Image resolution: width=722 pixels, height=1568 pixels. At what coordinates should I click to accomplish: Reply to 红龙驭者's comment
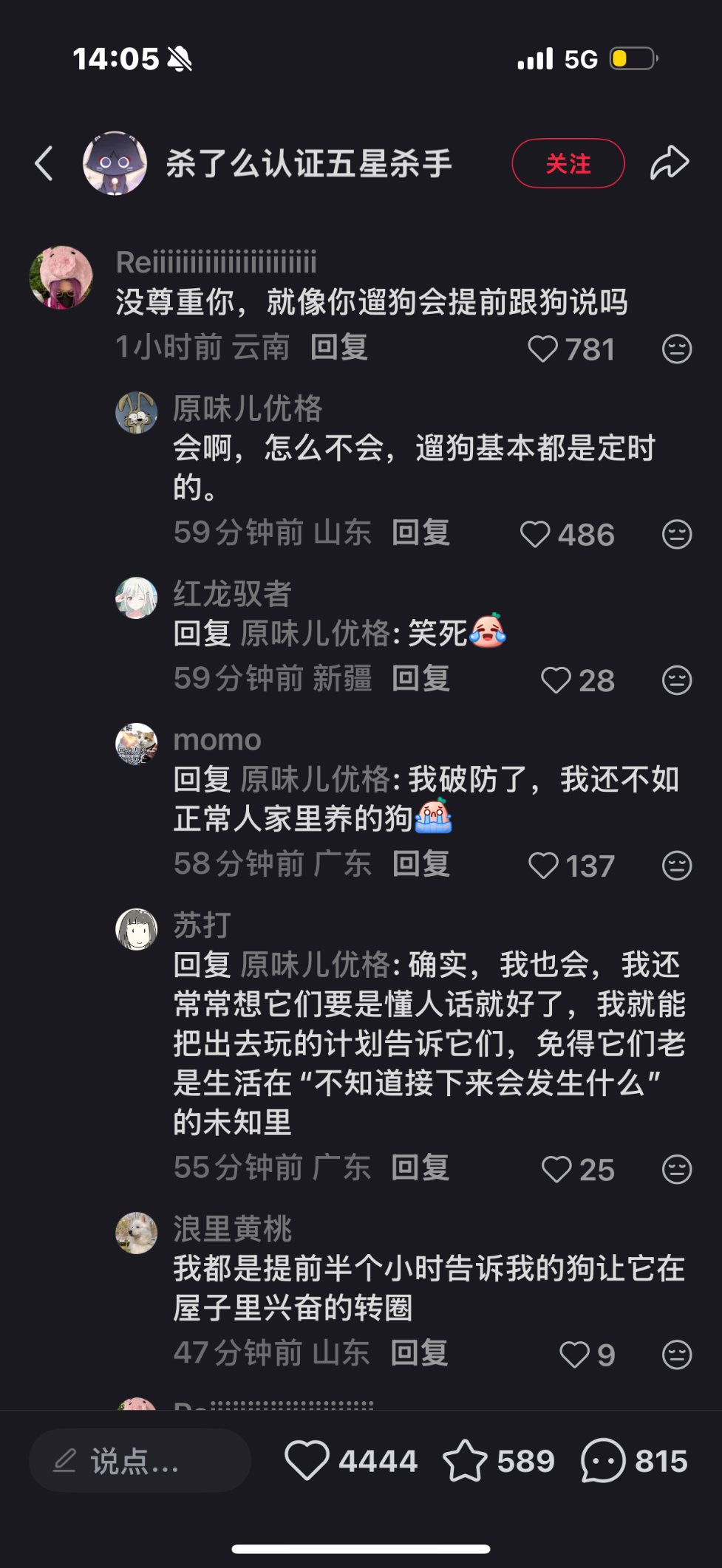420,679
